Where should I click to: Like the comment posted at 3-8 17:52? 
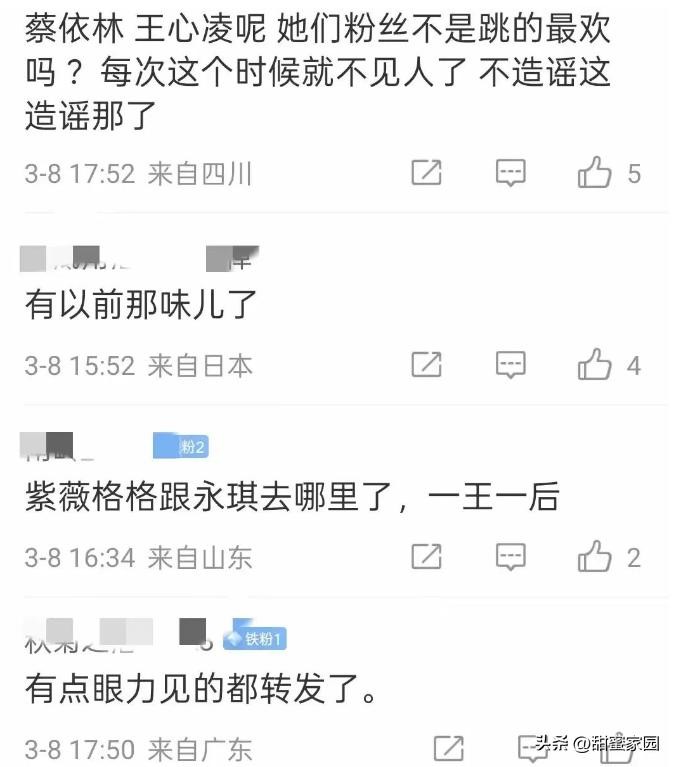coord(594,173)
